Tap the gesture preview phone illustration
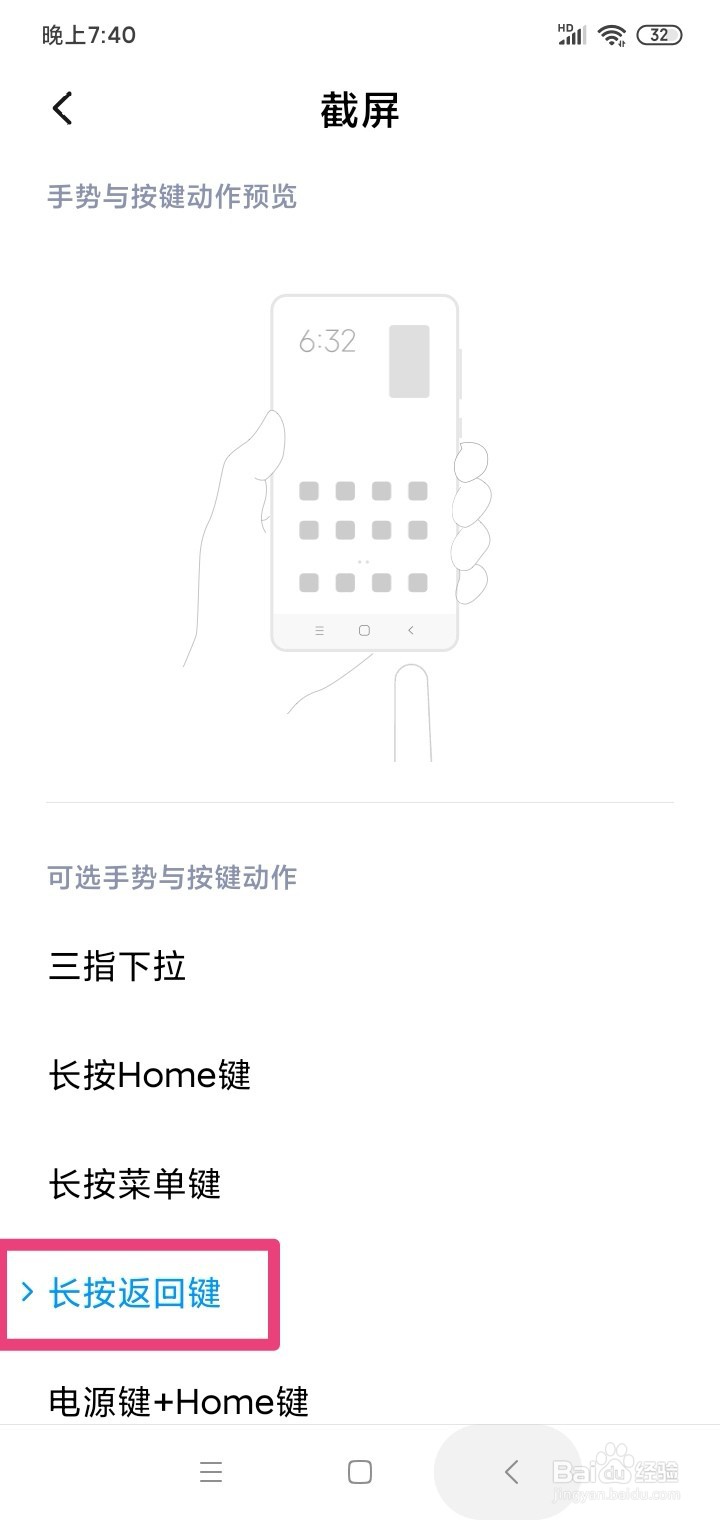This screenshot has width=720, height=1520. [363, 470]
